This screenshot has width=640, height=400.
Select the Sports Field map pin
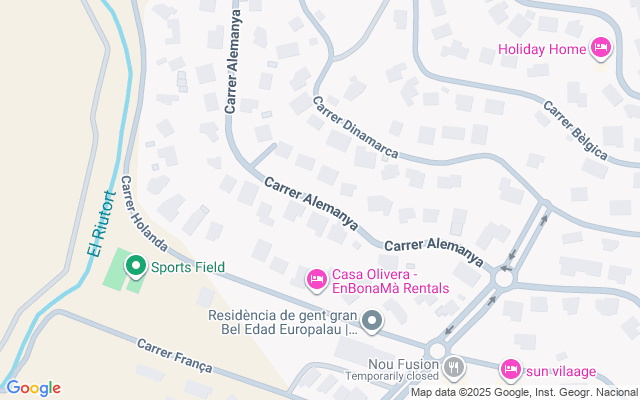135,267
